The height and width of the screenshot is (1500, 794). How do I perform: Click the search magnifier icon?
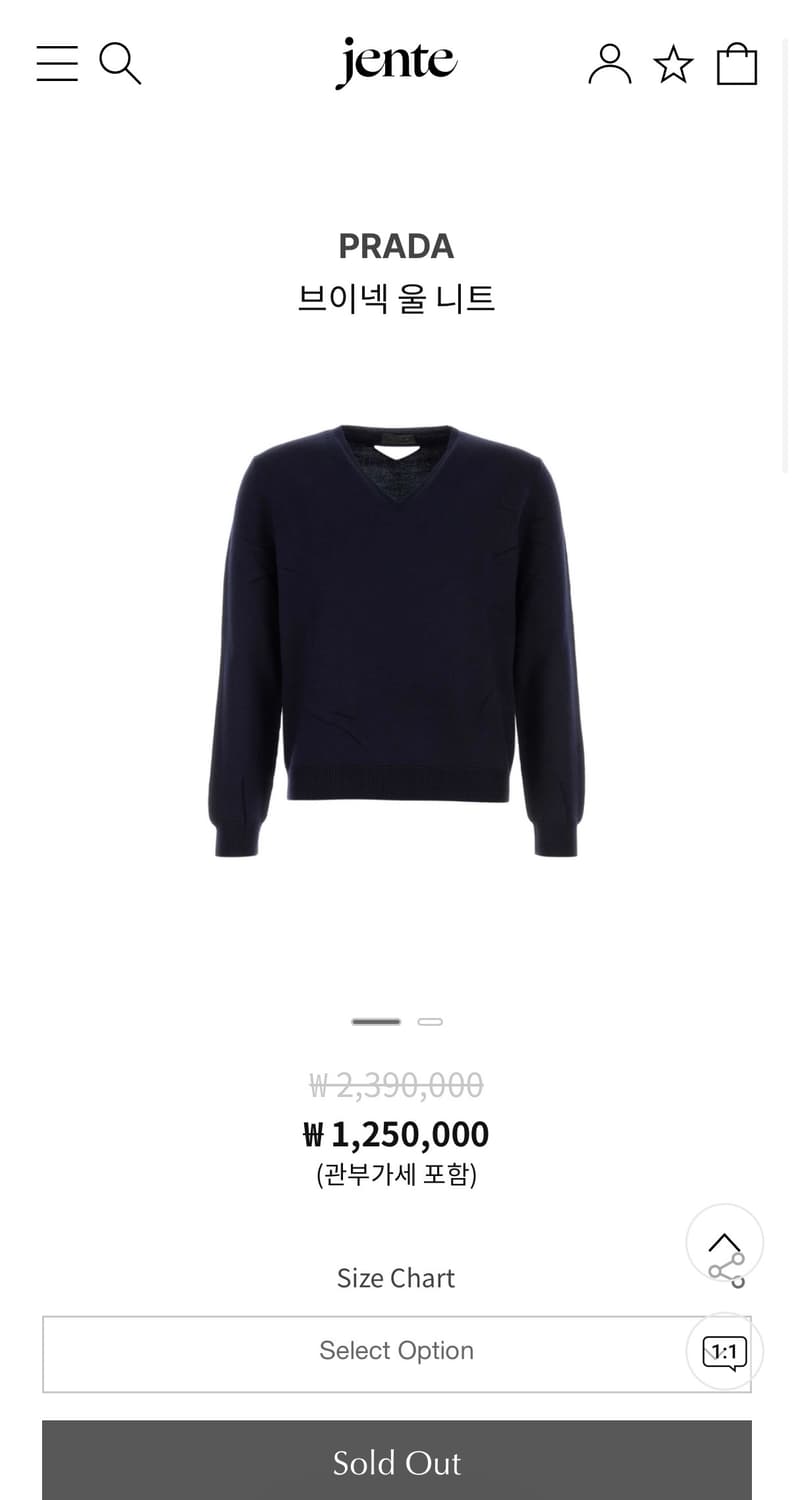pos(120,63)
